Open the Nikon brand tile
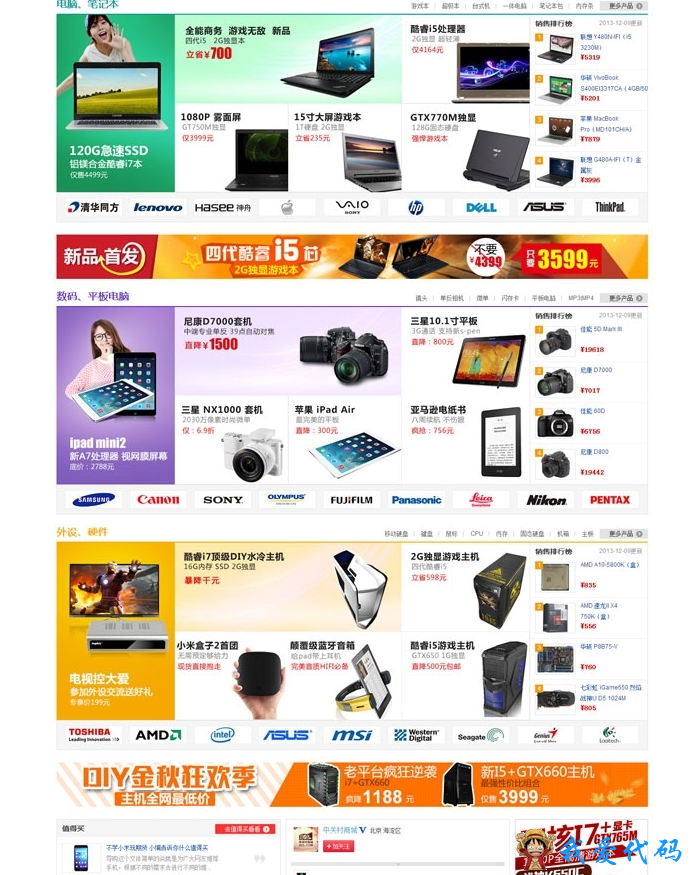The image size is (699, 875). coord(546,499)
